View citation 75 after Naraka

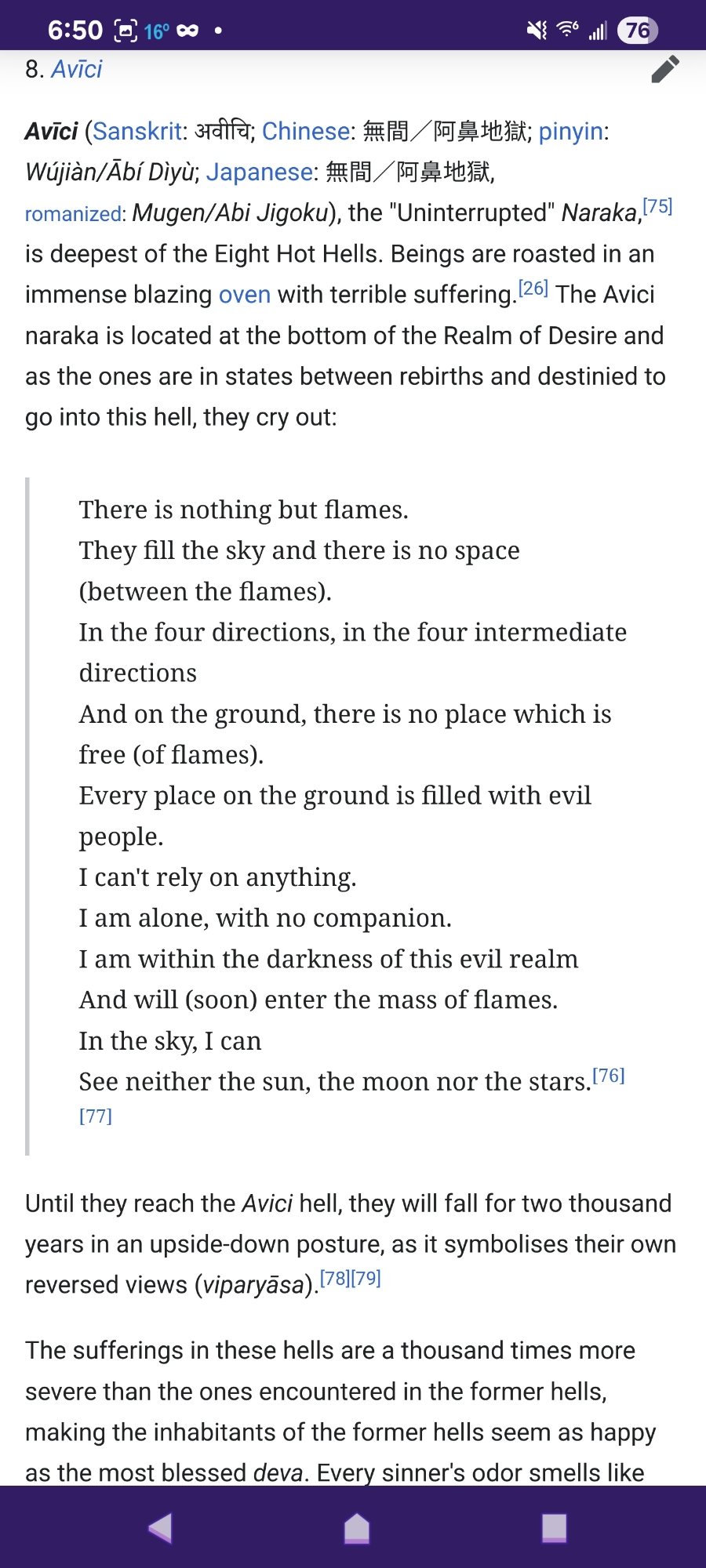pyautogui.click(x=657, y=206)
